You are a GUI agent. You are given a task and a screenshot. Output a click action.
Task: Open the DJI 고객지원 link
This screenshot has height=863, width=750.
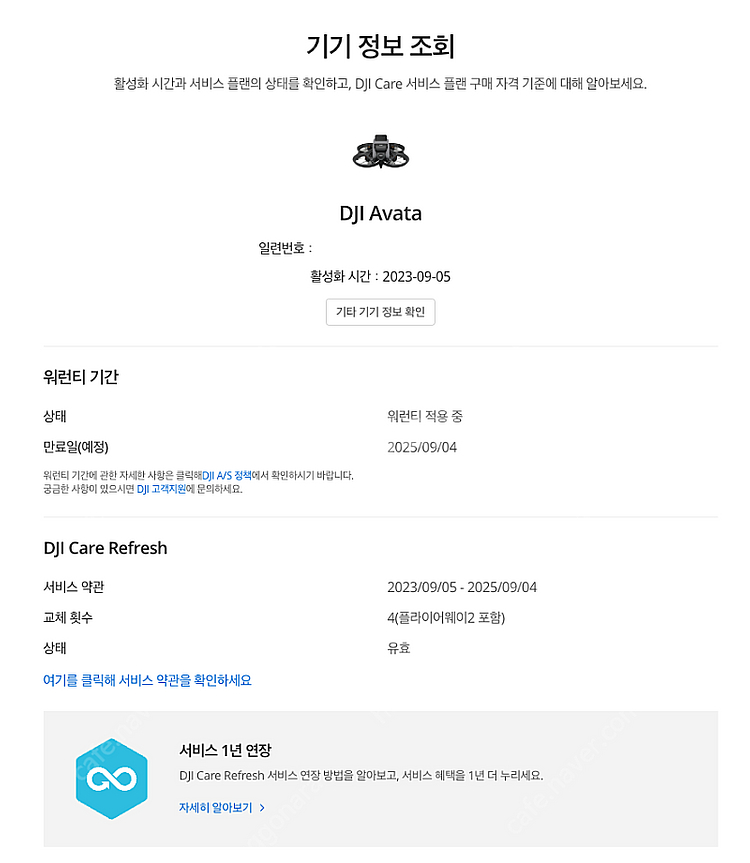pos(161,490)
